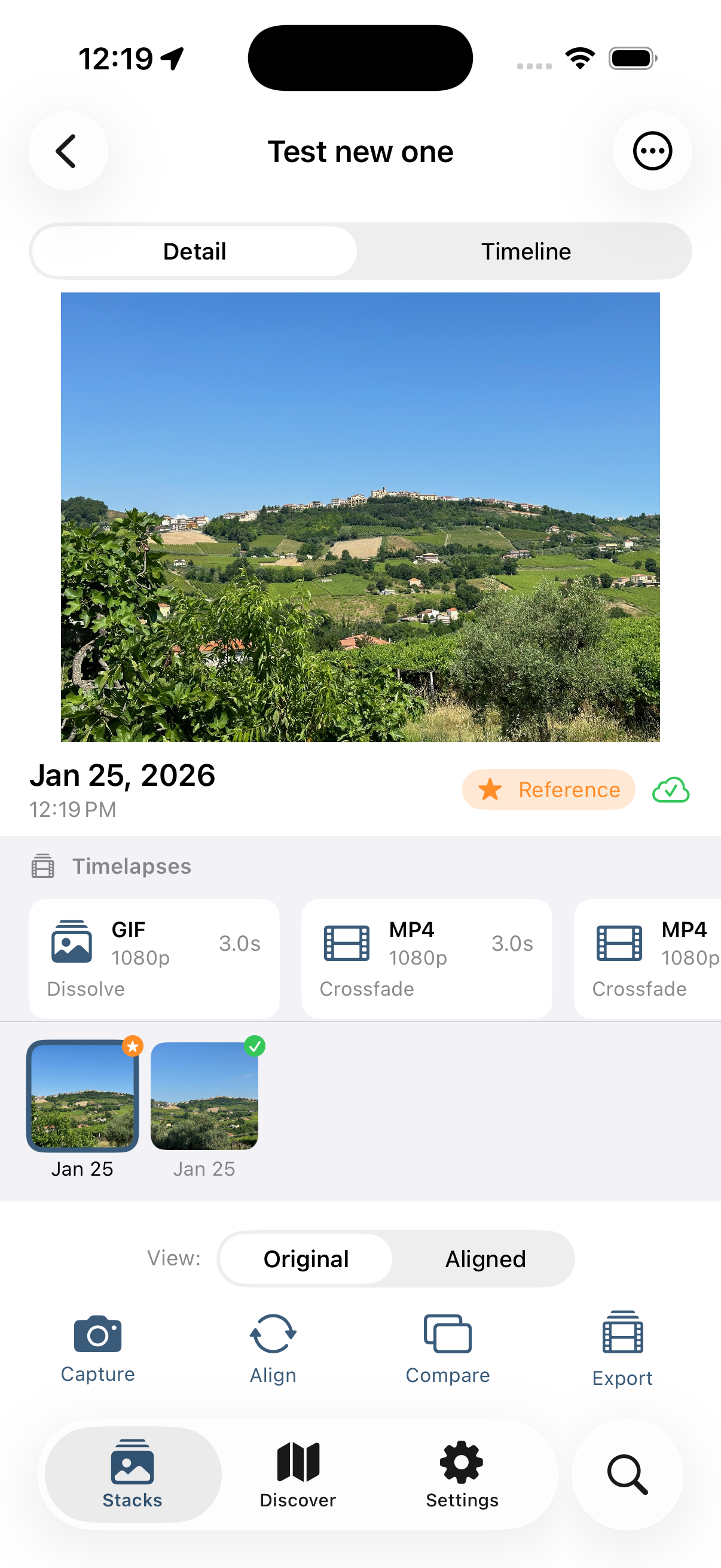
Task: Go to the Discover tab
Action: coord(298,1474)
